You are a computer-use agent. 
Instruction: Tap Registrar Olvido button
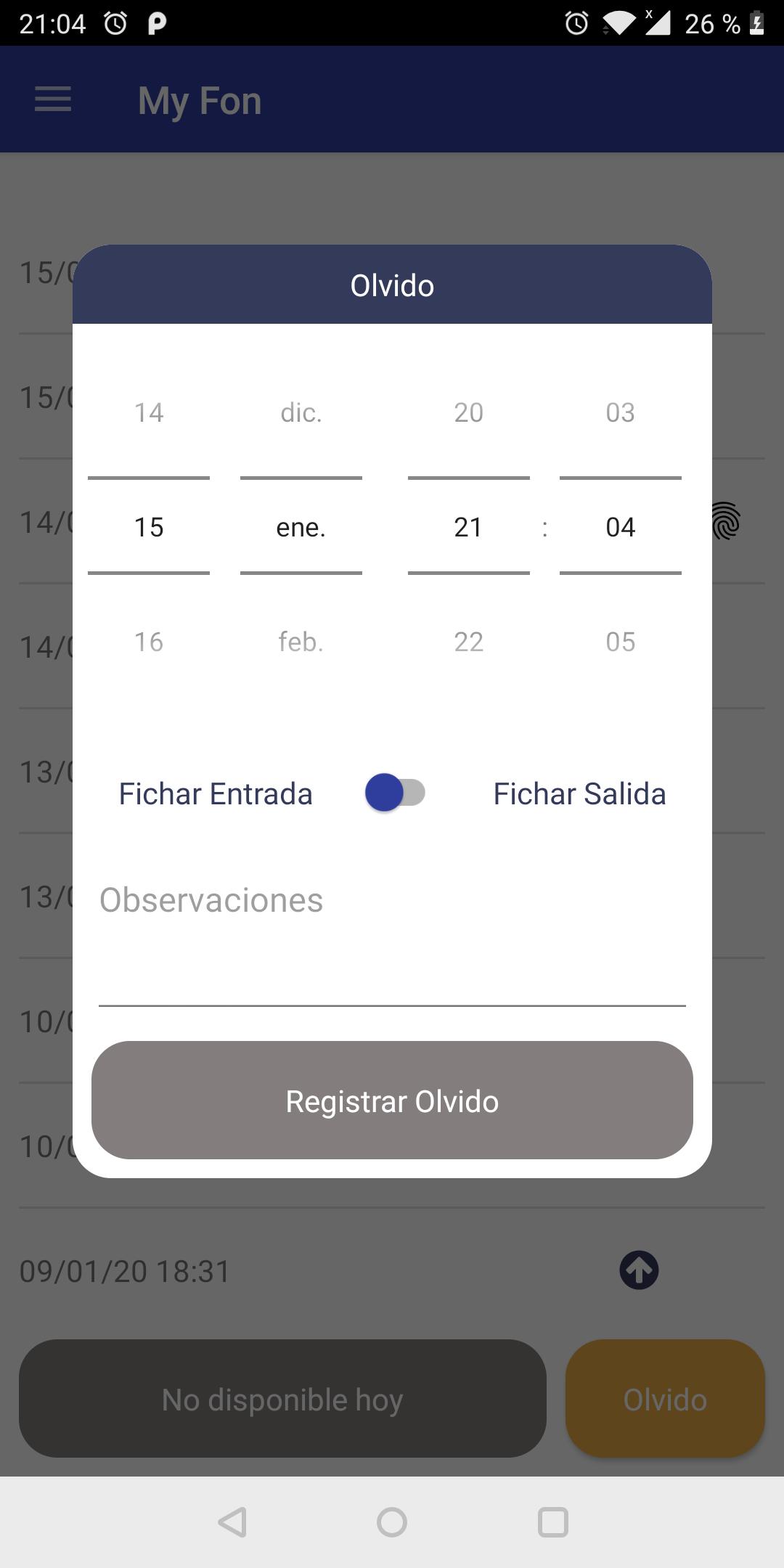pyautogui.click(x=392, y=1101)
